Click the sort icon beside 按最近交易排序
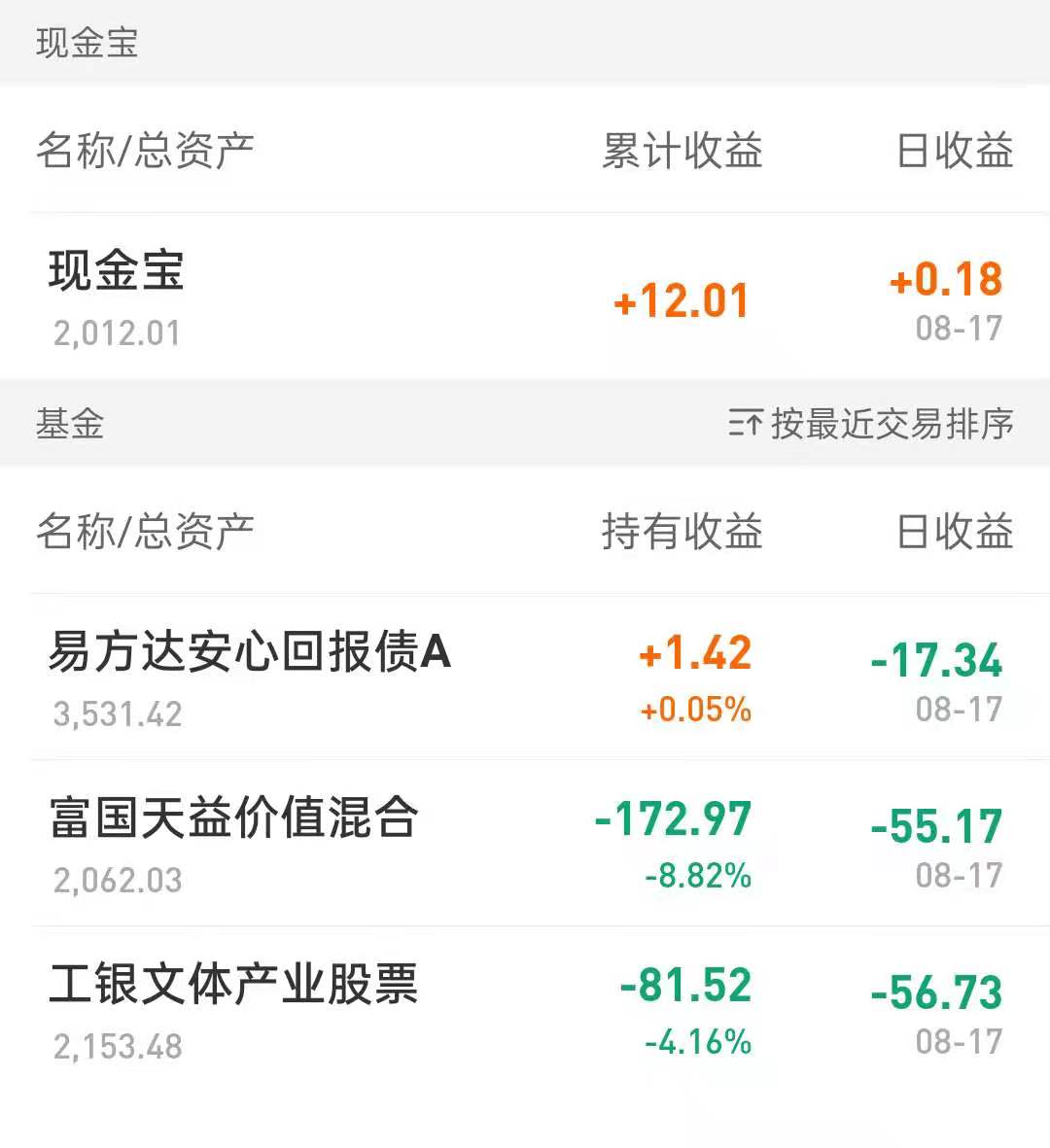 pyautogui.click(x=742, y=424)
